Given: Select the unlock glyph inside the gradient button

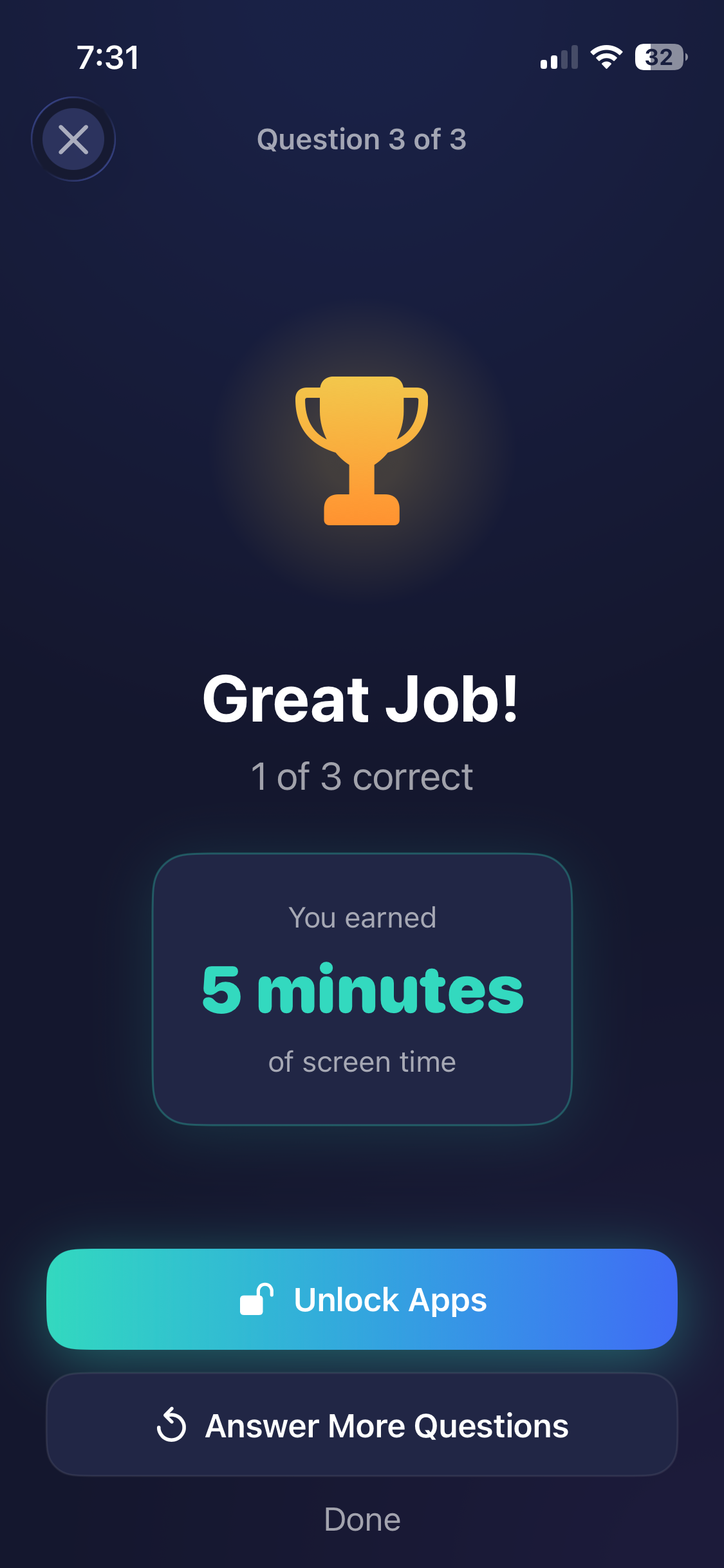Looking at the screenshot, I should 257,1300.
